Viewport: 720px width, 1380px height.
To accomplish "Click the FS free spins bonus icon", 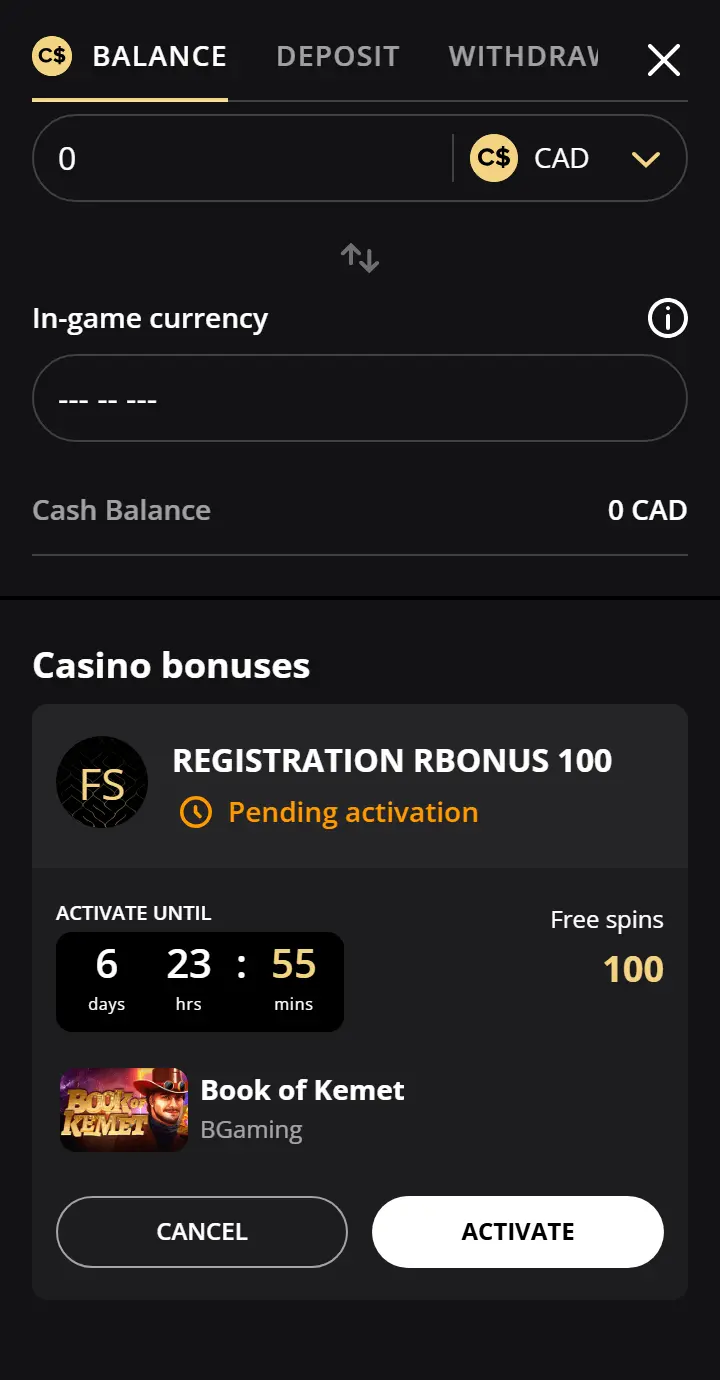I will click(x=102, y=783).
